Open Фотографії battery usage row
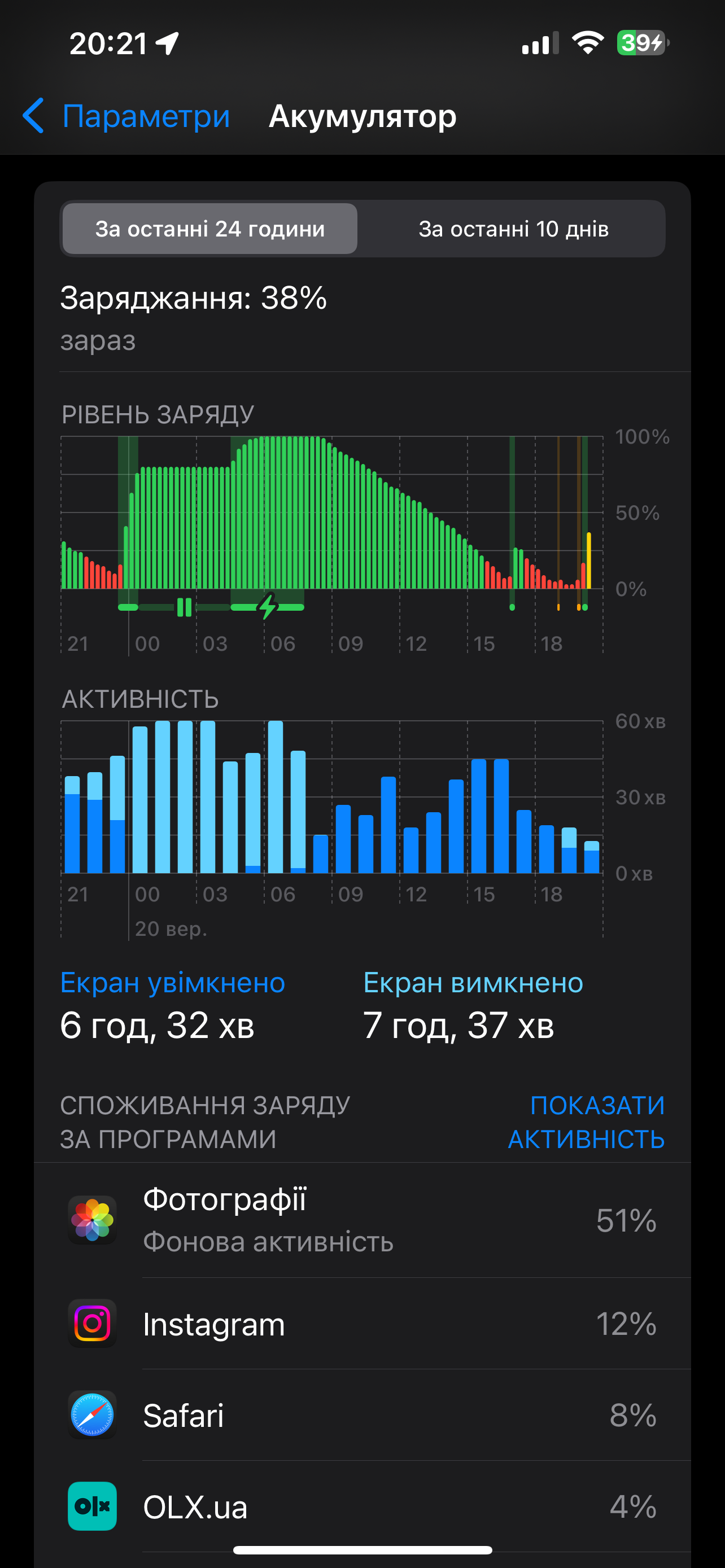 pos(362,1220)
